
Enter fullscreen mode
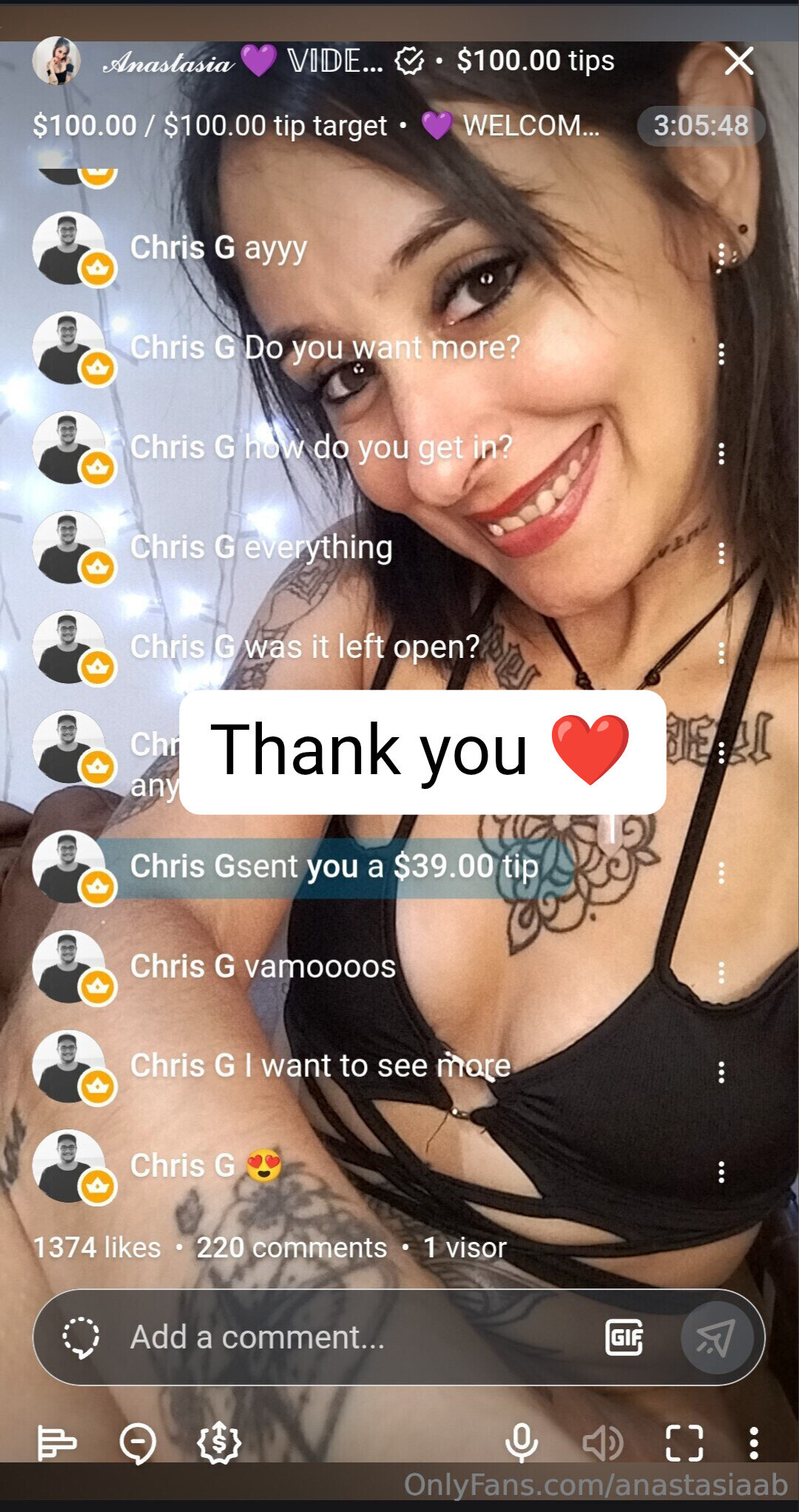pos(684,1442)
